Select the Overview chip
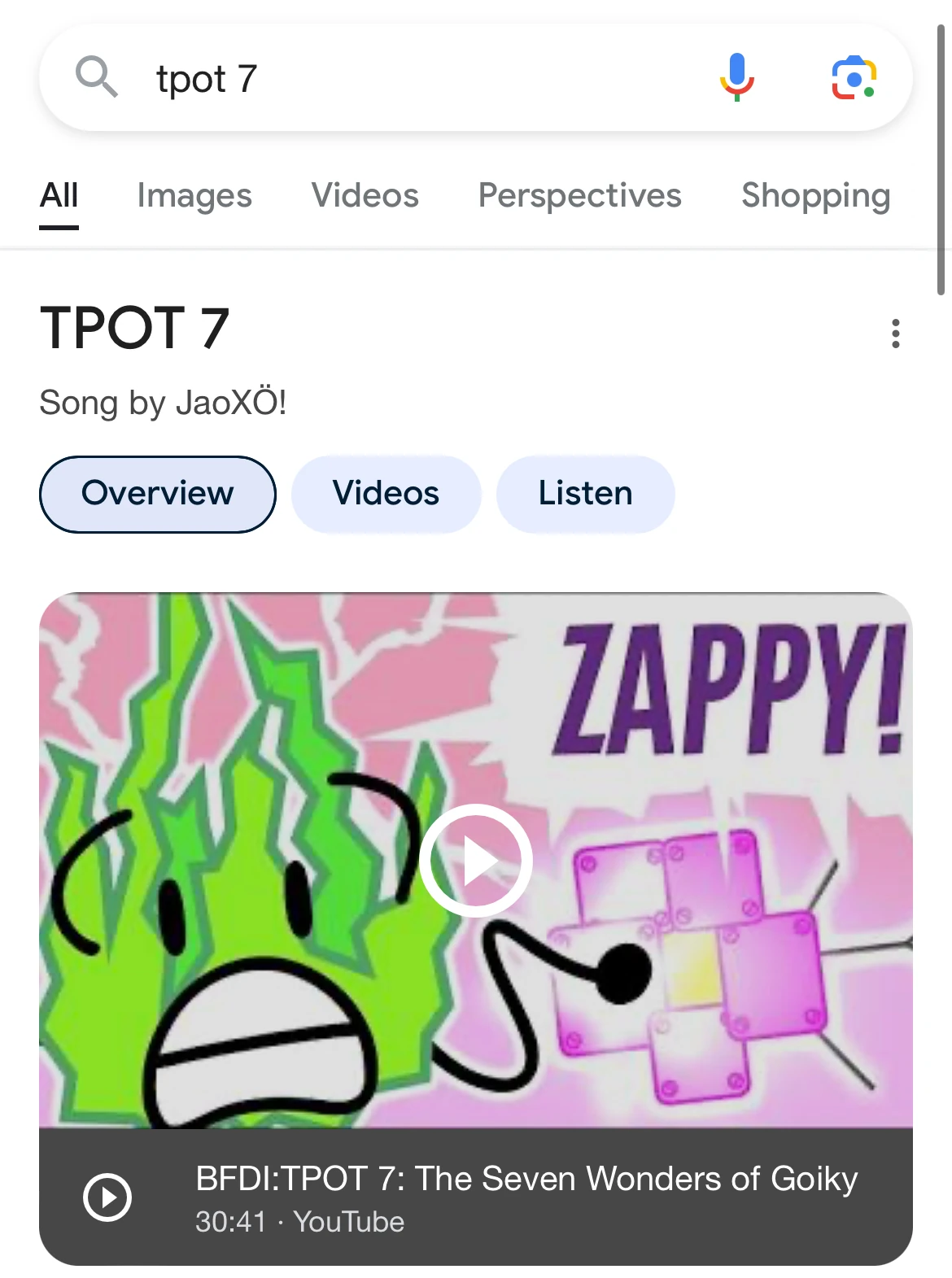 [158, 493]
